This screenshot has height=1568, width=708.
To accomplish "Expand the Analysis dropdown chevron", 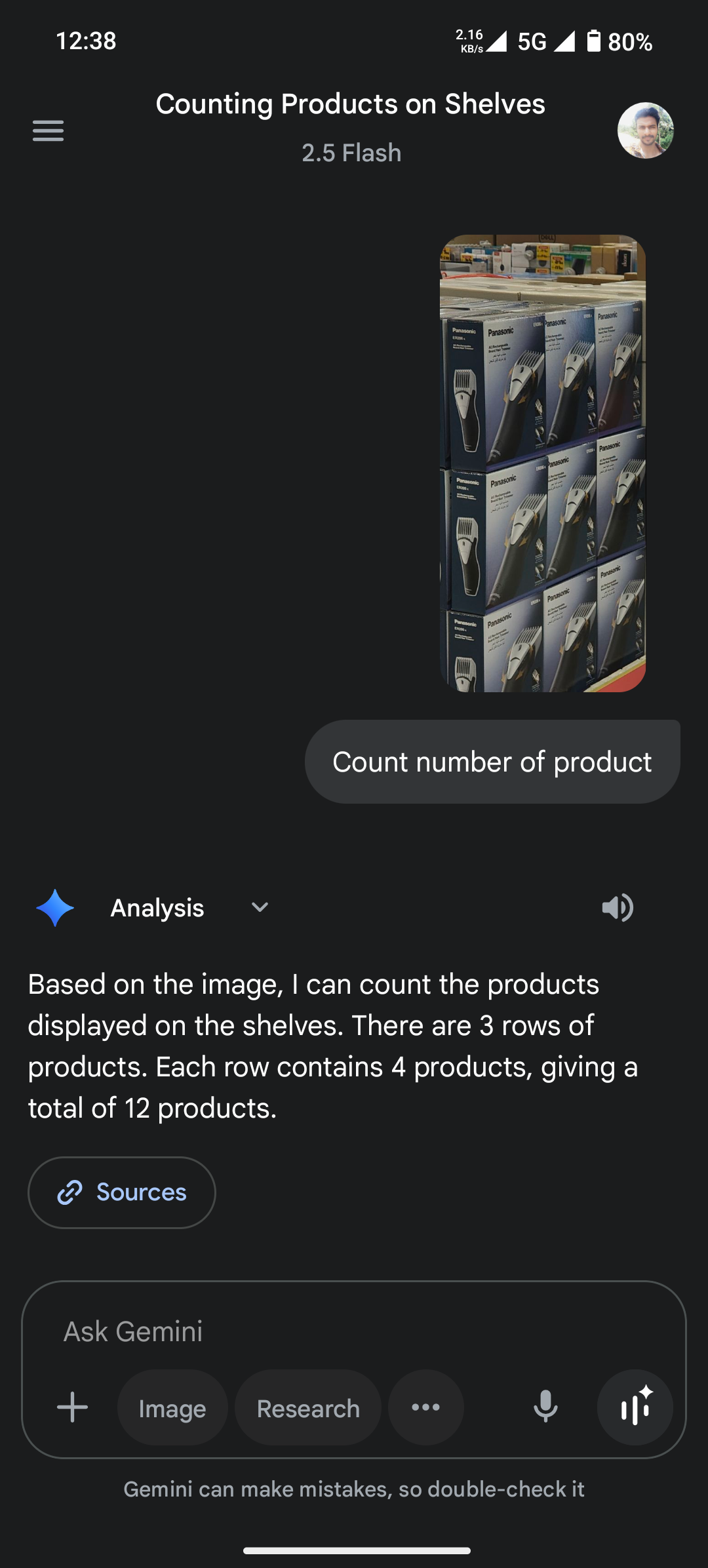I will point(260,907).
